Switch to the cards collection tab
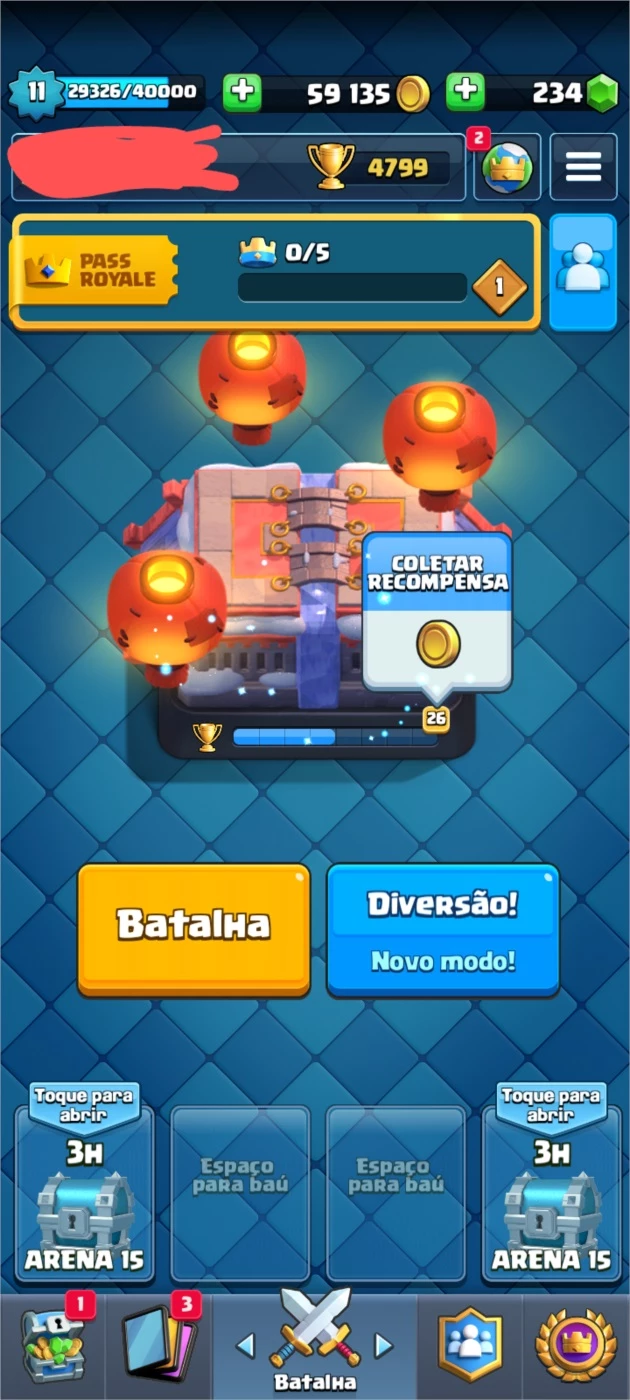The width and height of the screenshot is (630, 1400). [x=158, y=1347]
